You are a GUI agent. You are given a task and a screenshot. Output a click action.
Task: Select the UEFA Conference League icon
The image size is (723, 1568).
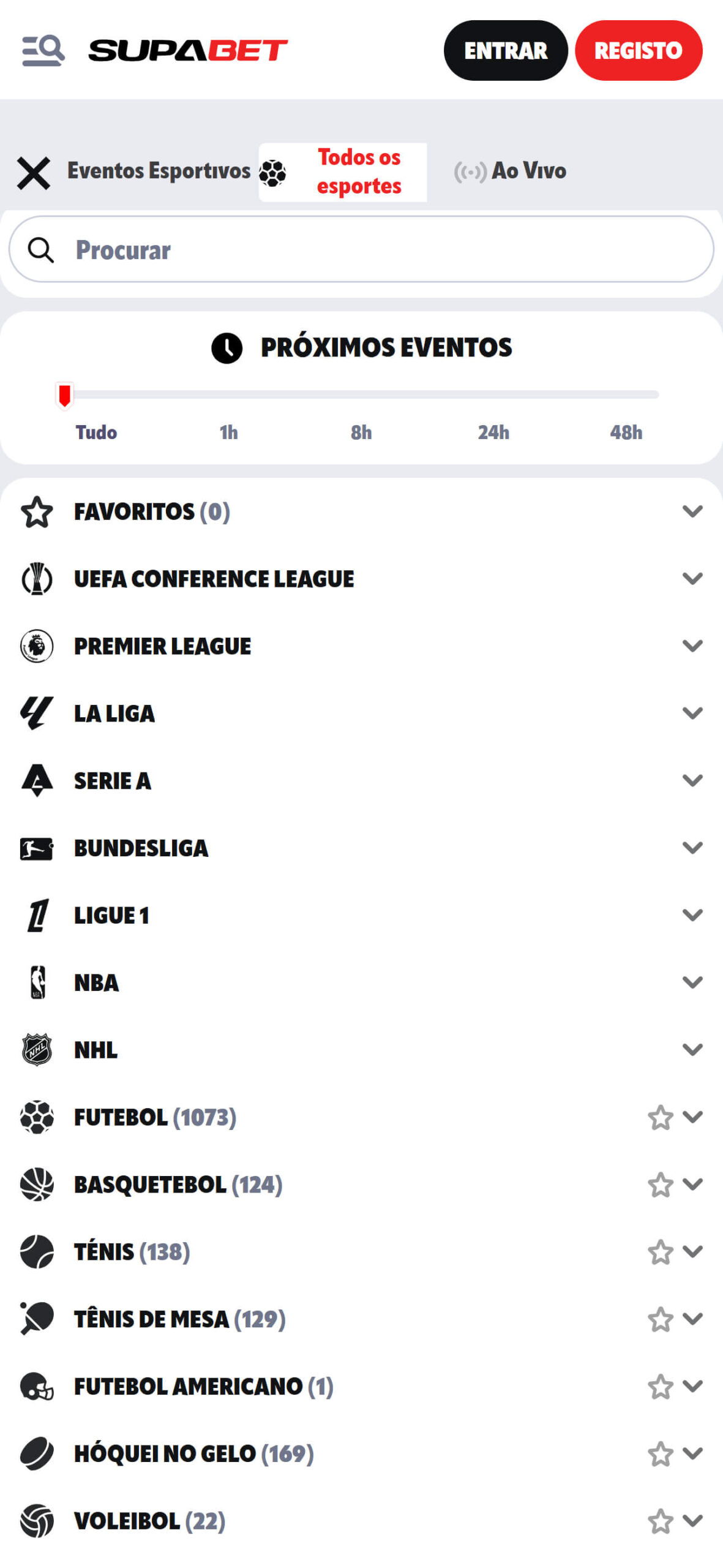click(38, 578)
